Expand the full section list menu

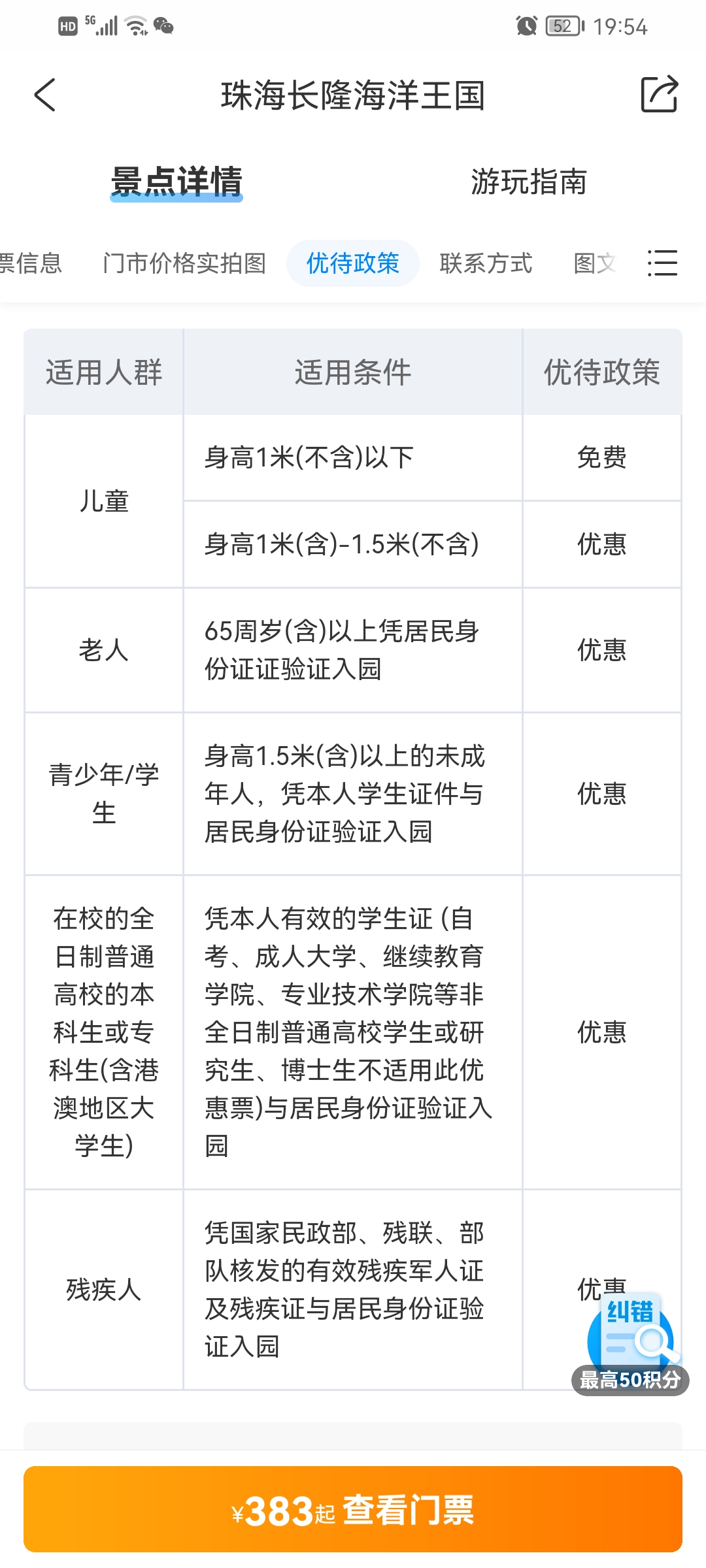(x=662, y=263)
